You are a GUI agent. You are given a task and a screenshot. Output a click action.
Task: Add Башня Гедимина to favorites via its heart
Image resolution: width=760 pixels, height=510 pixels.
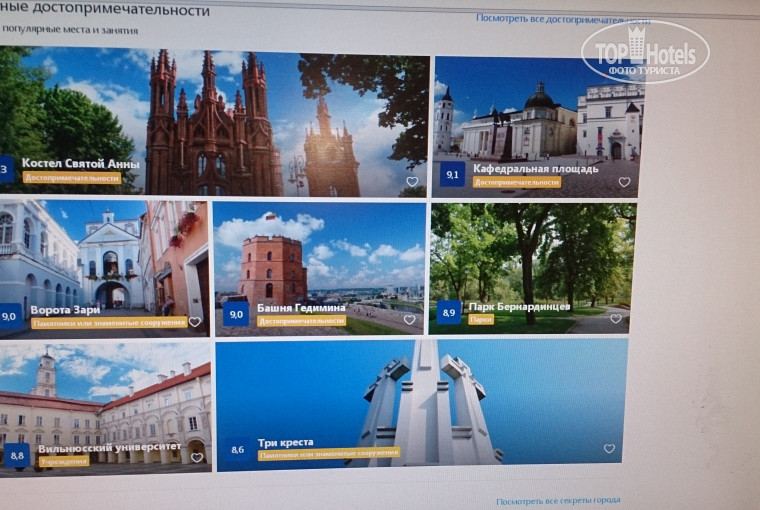click(x=409, y=320)
